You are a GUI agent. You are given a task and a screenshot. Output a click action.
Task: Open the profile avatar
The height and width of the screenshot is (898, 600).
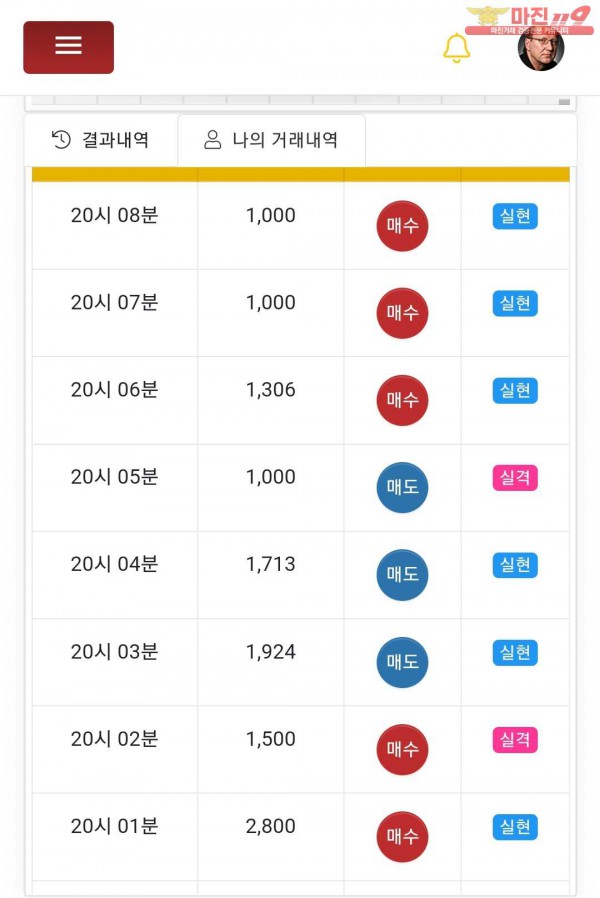(540, 48)
